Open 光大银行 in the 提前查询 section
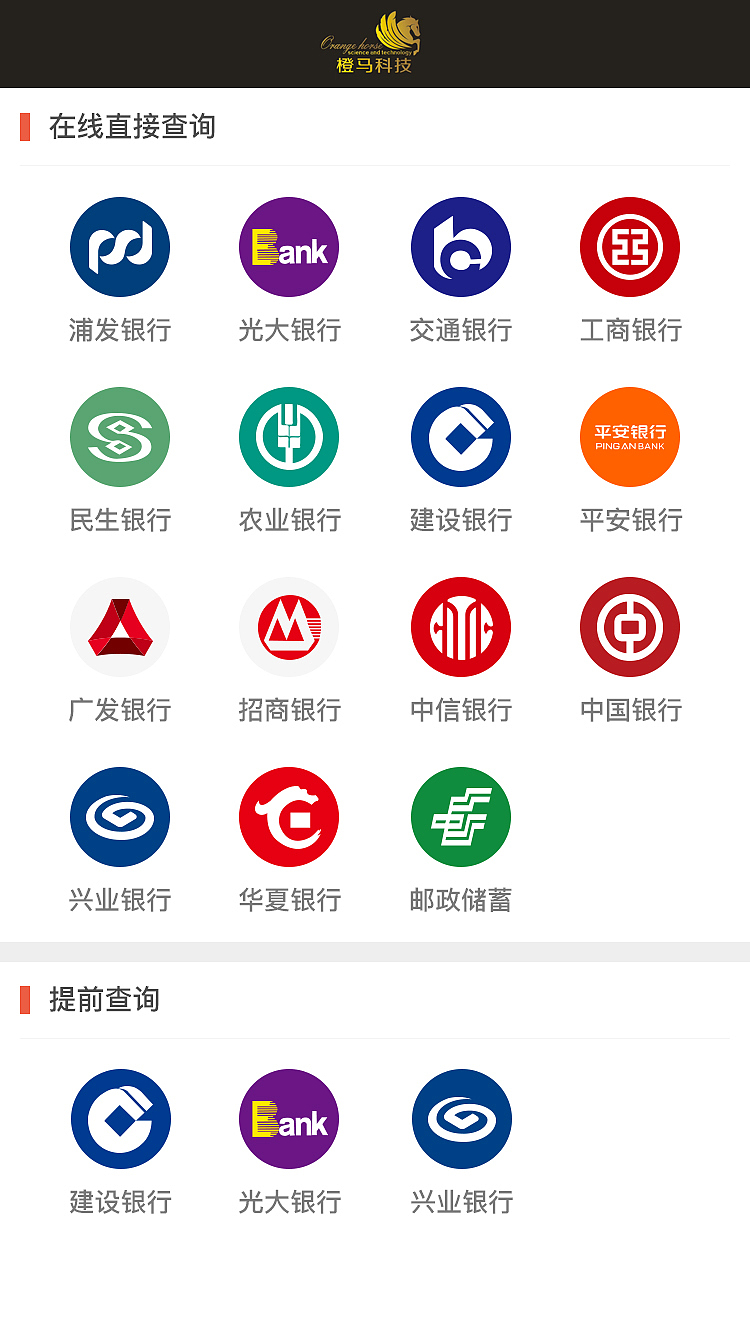Viewport: 750px width, 1334px height. 289,1118
